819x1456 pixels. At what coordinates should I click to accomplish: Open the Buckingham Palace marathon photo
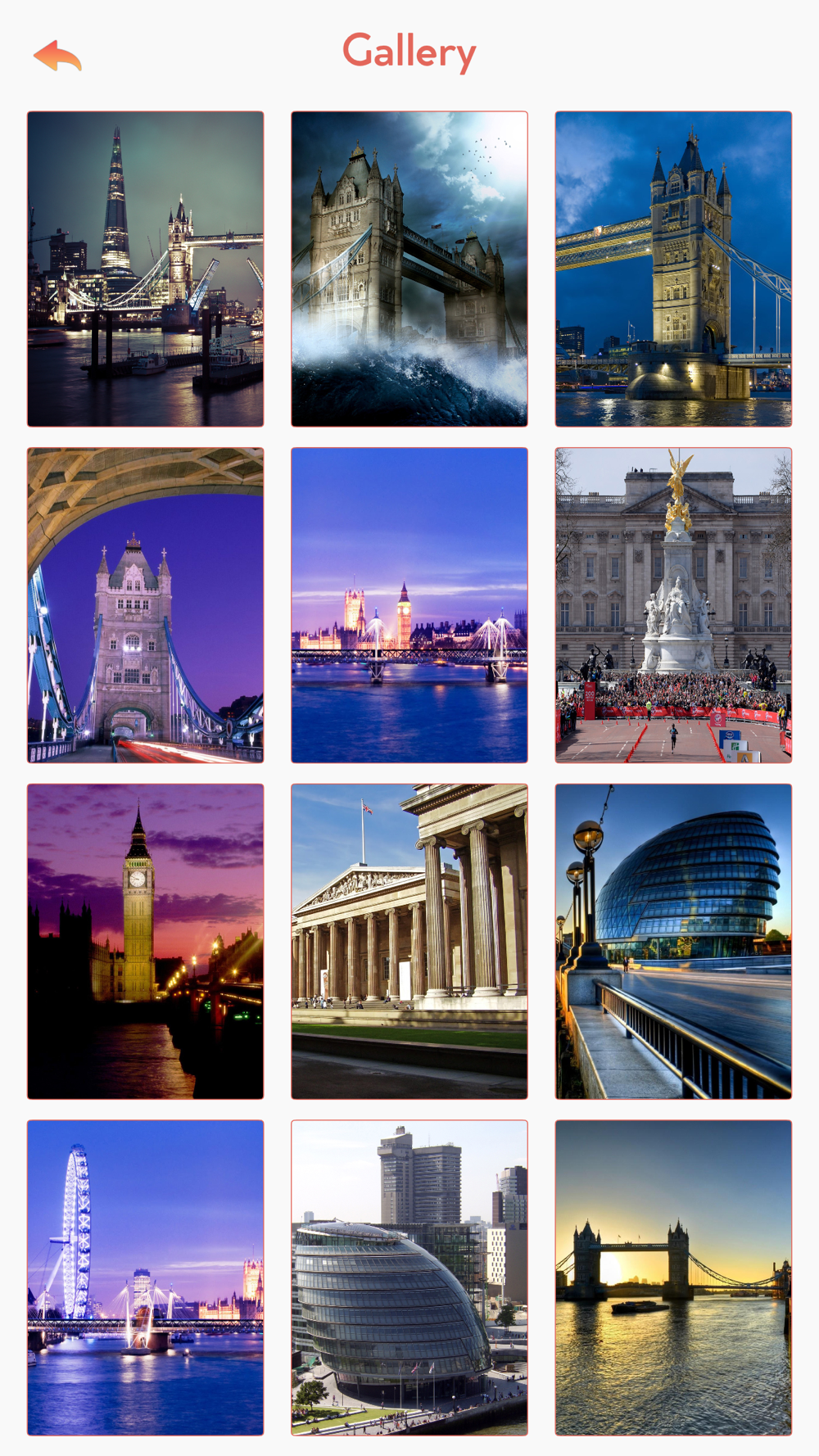[x=673, y=605]
